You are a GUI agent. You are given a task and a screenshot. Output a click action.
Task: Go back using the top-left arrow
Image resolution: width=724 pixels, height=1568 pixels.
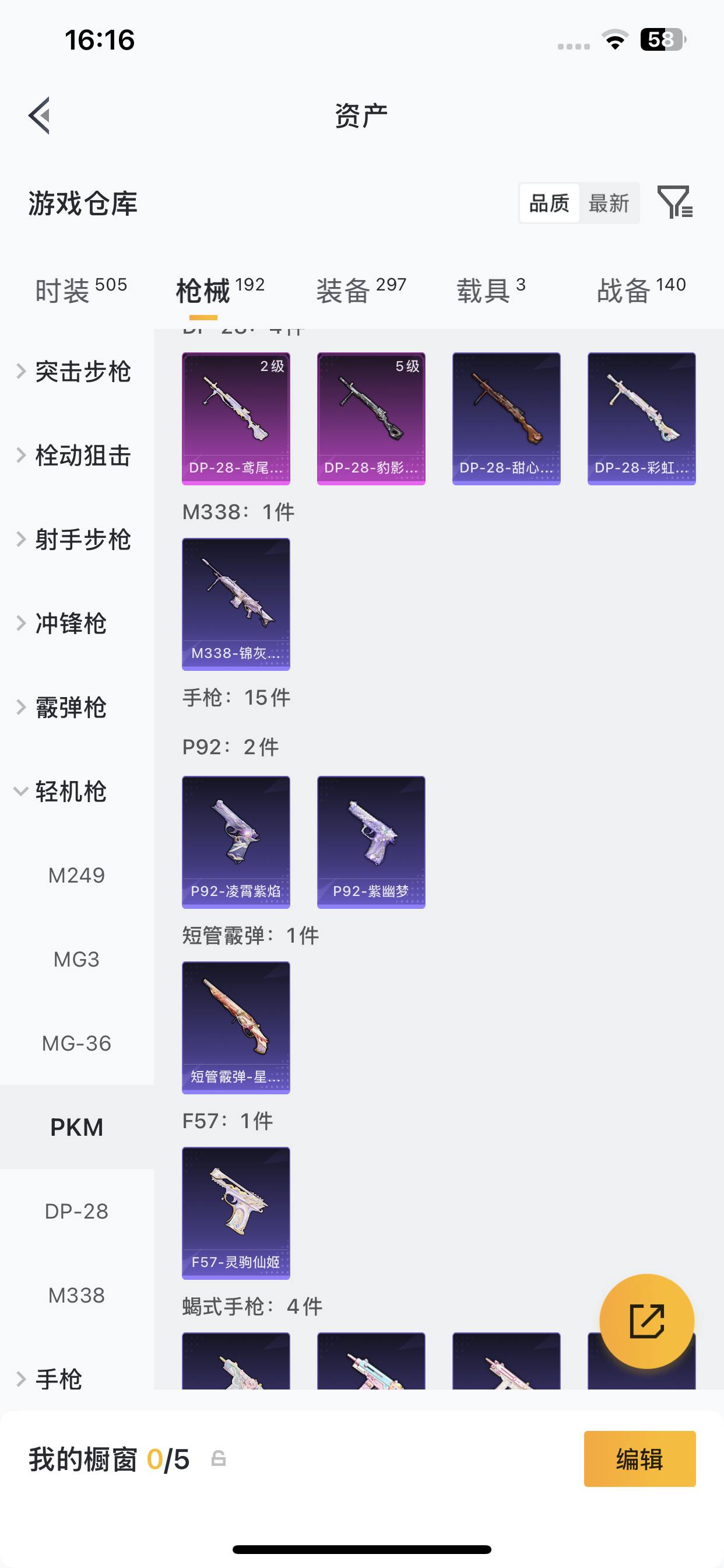click(40, 115)
